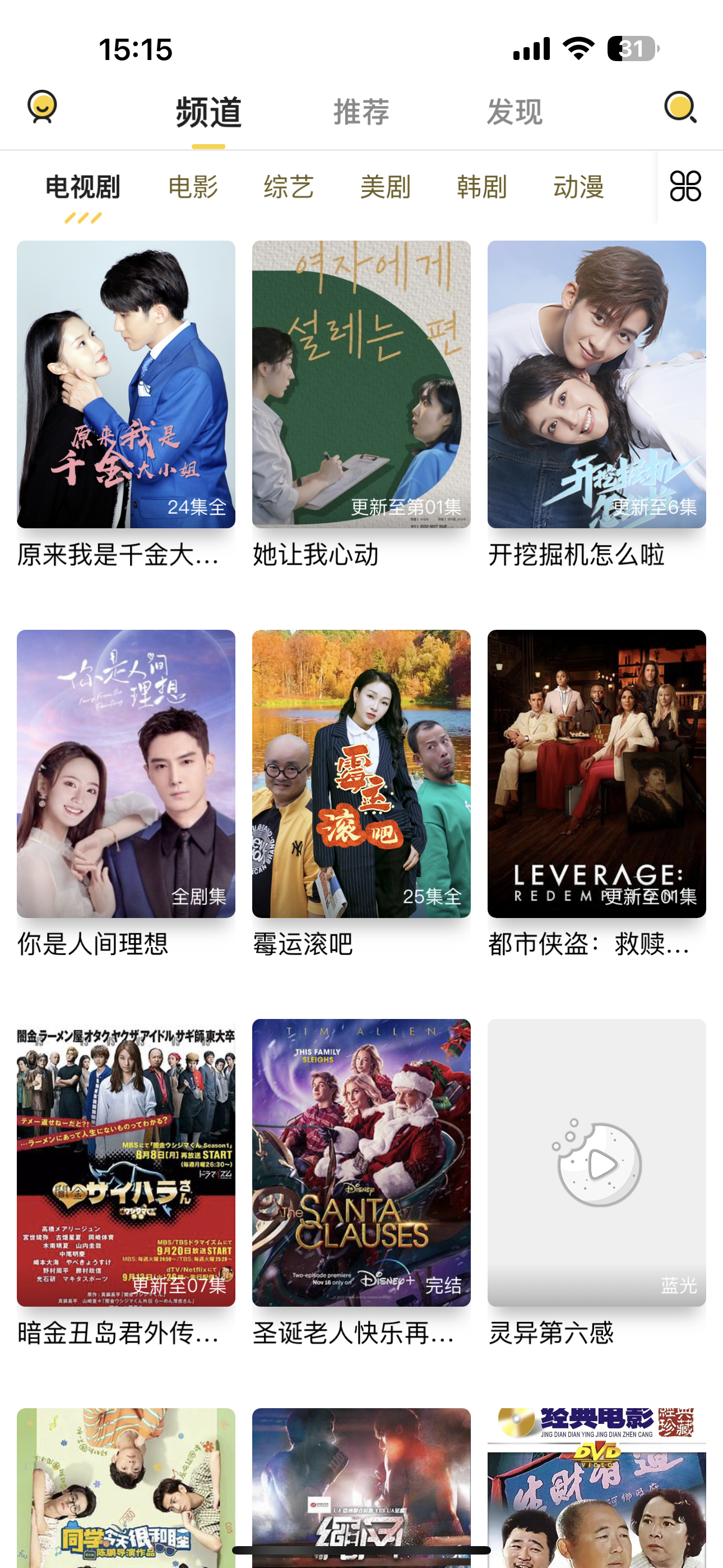Image resolution: width=723 pixels, height=1568 pixels.
Task: Open the 灵异第六感 placeholder thumbnail
Action: tap(595, 1163)
